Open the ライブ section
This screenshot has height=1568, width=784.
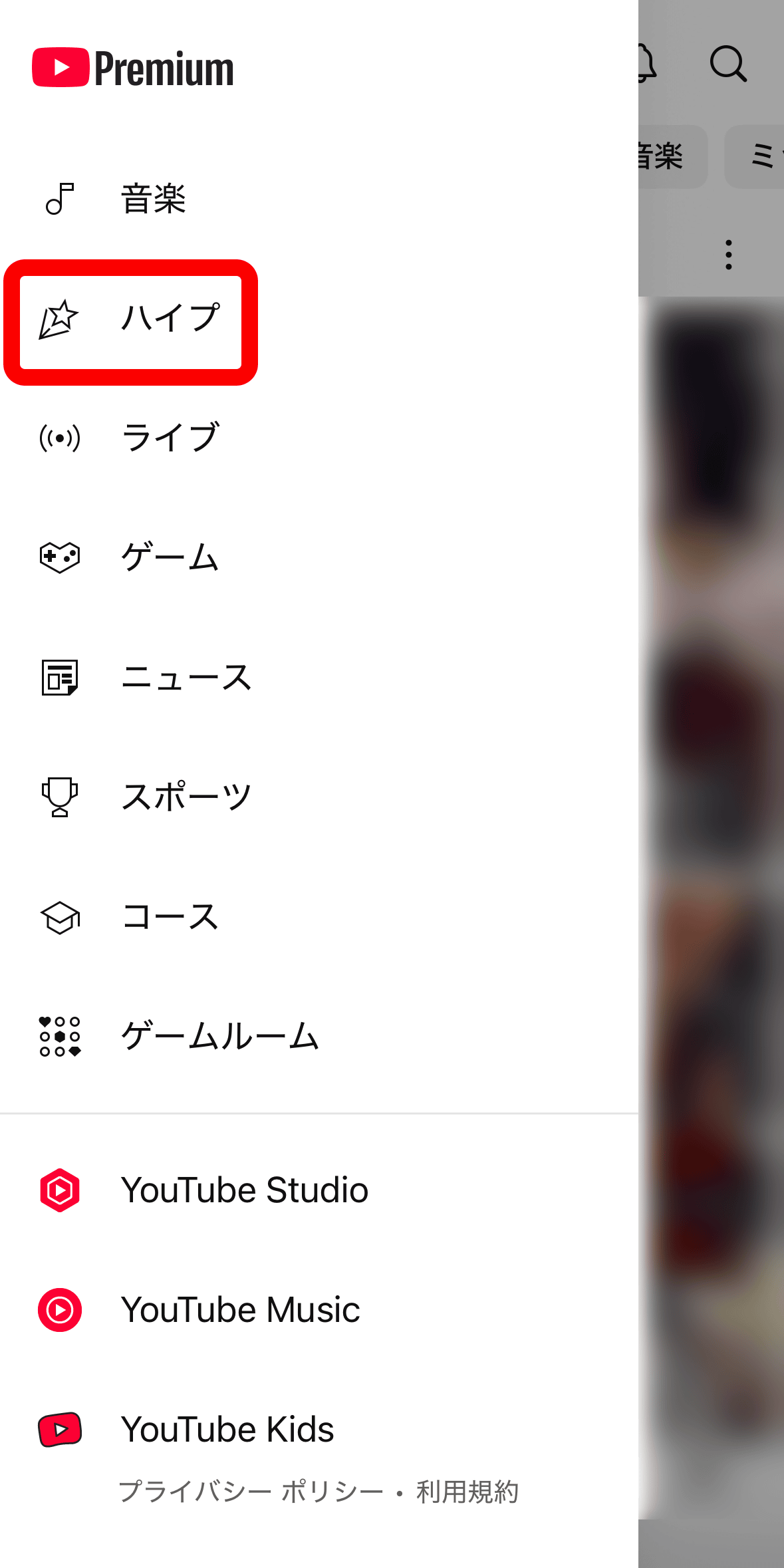(170, 438)
